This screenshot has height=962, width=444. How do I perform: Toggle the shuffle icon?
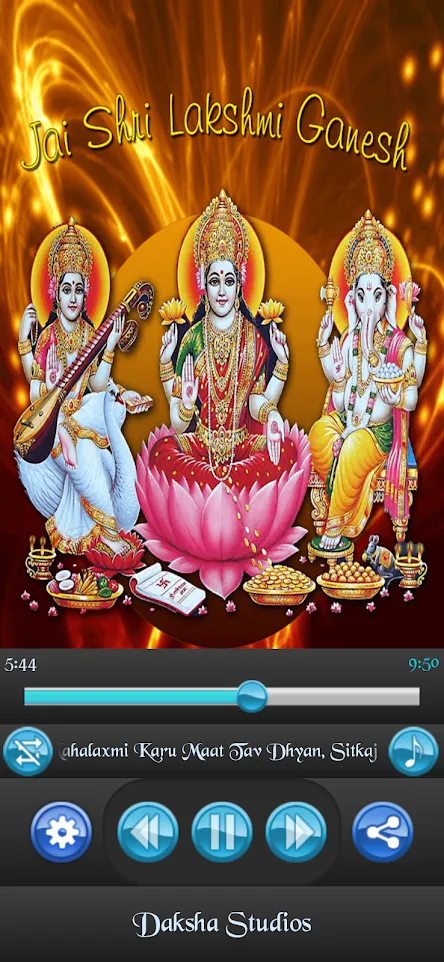[x=28, y=752]
